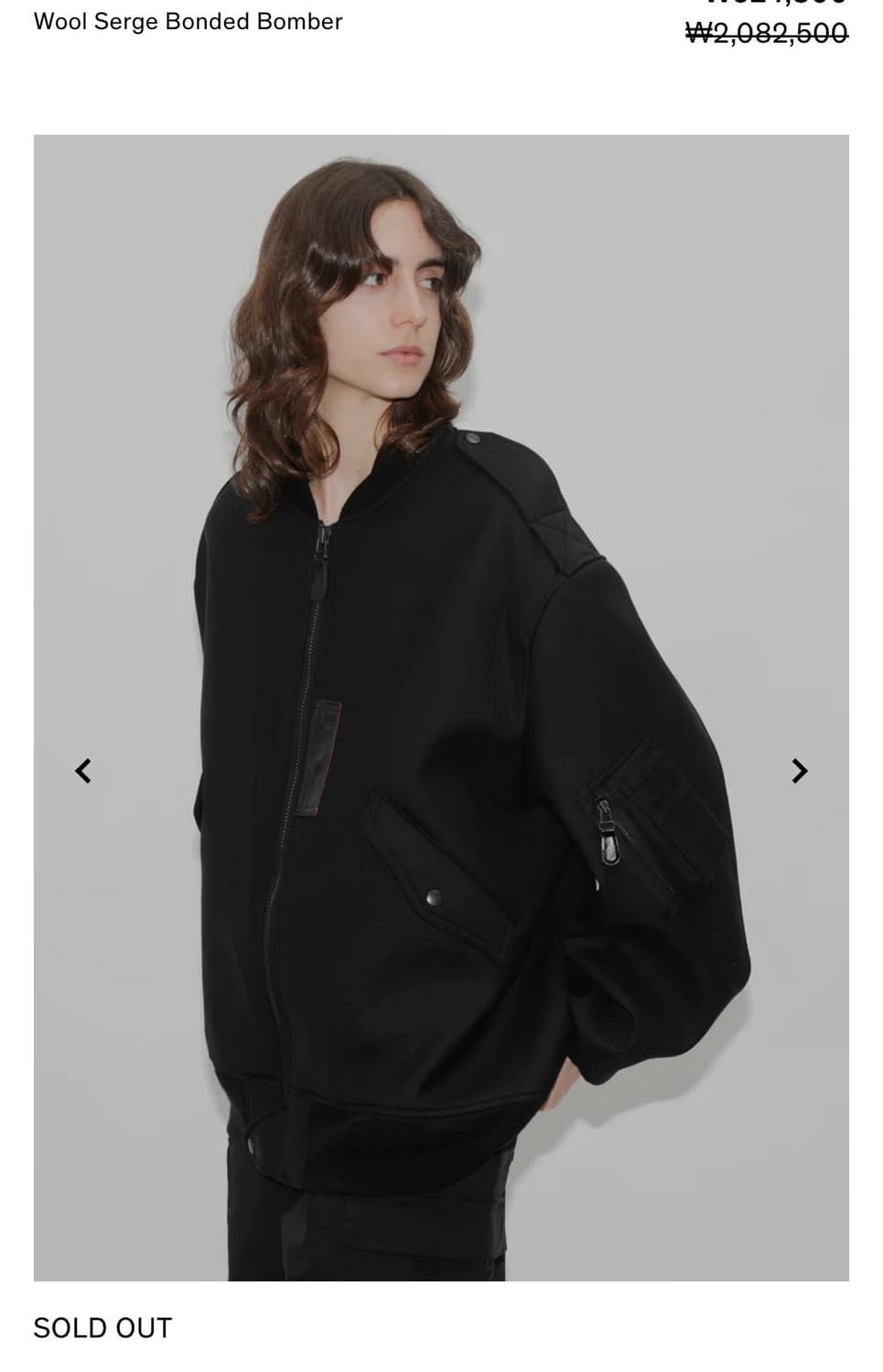Collapse back one image with the left chevron

83,771
